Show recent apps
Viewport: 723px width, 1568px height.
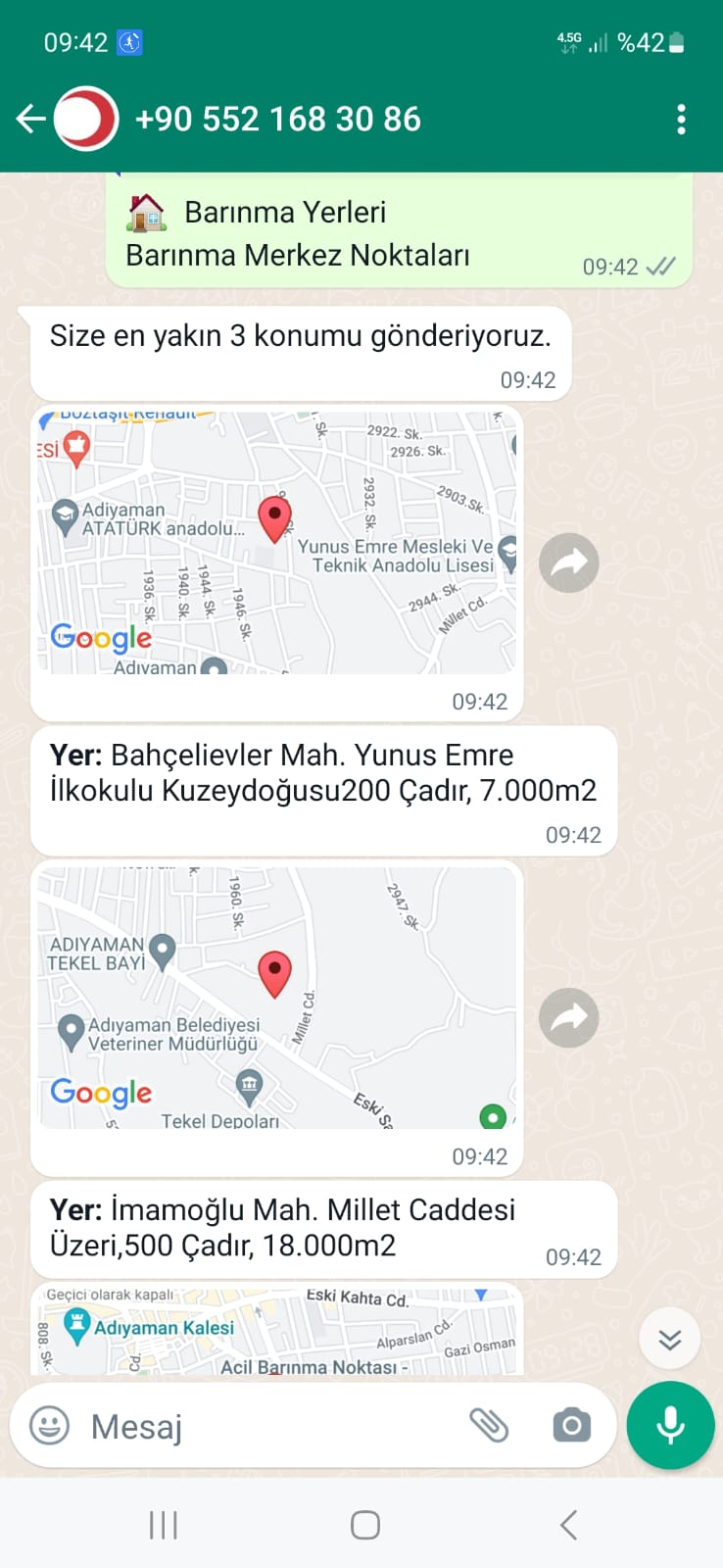[x=163, y=1525]
